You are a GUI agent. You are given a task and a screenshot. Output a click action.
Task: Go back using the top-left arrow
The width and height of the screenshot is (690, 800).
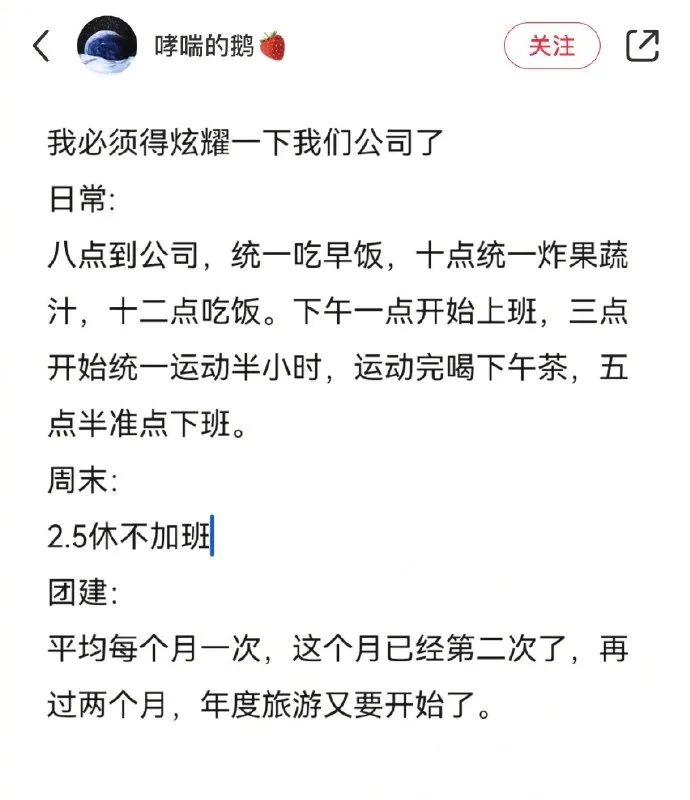click(x=41, y=46)
